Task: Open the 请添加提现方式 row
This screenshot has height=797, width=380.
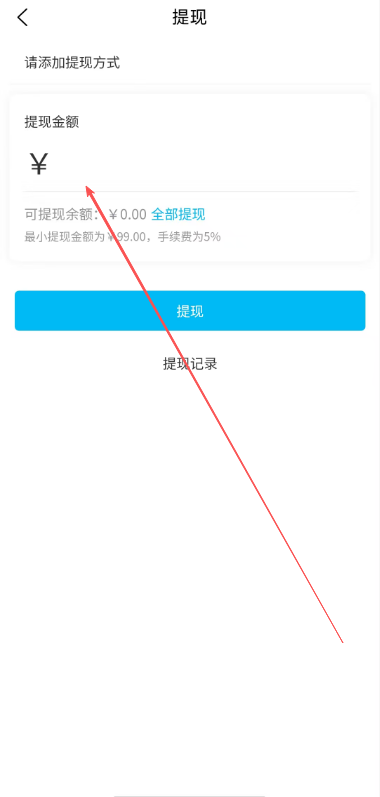Action: (x=190, y=63)
